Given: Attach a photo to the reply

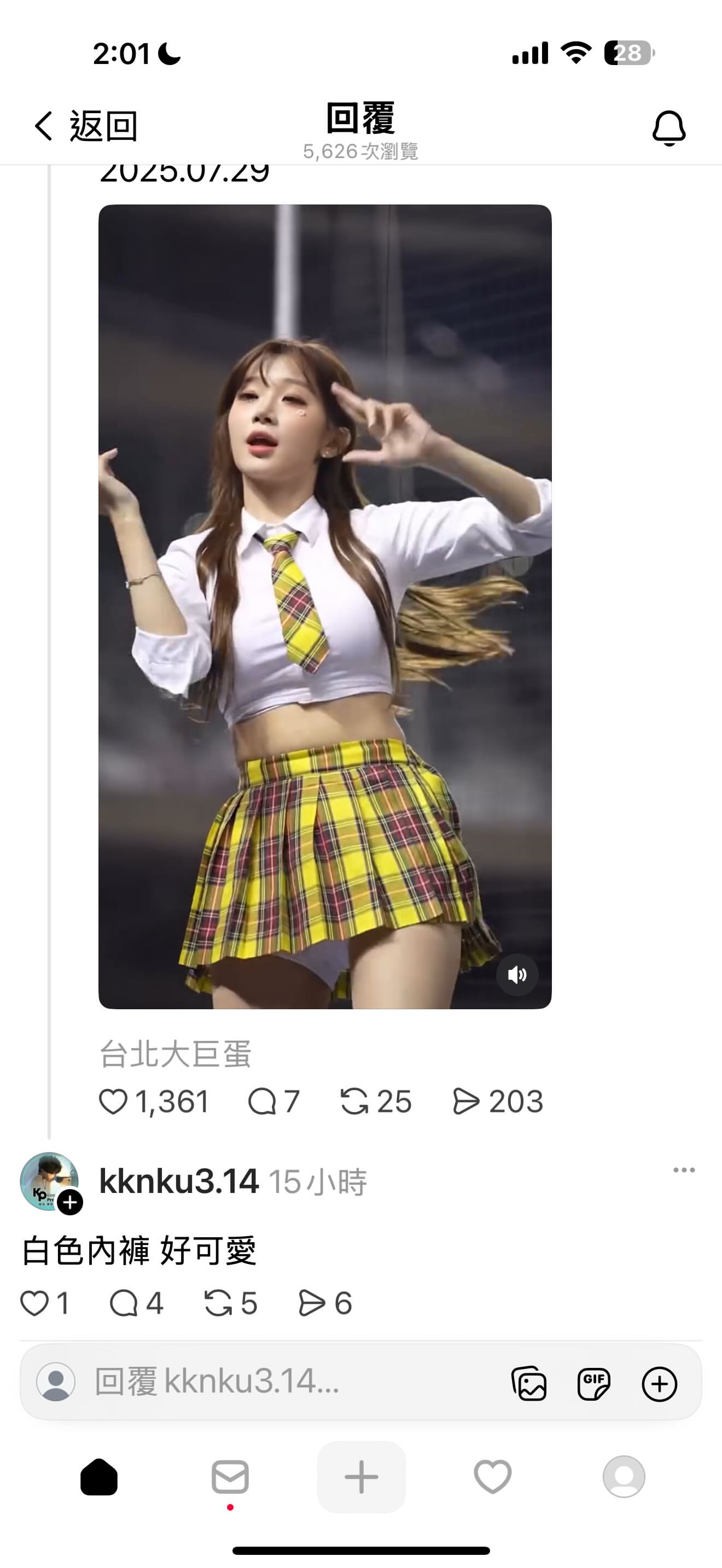Looking at the screenshot, I should (x=529, y=1384).
